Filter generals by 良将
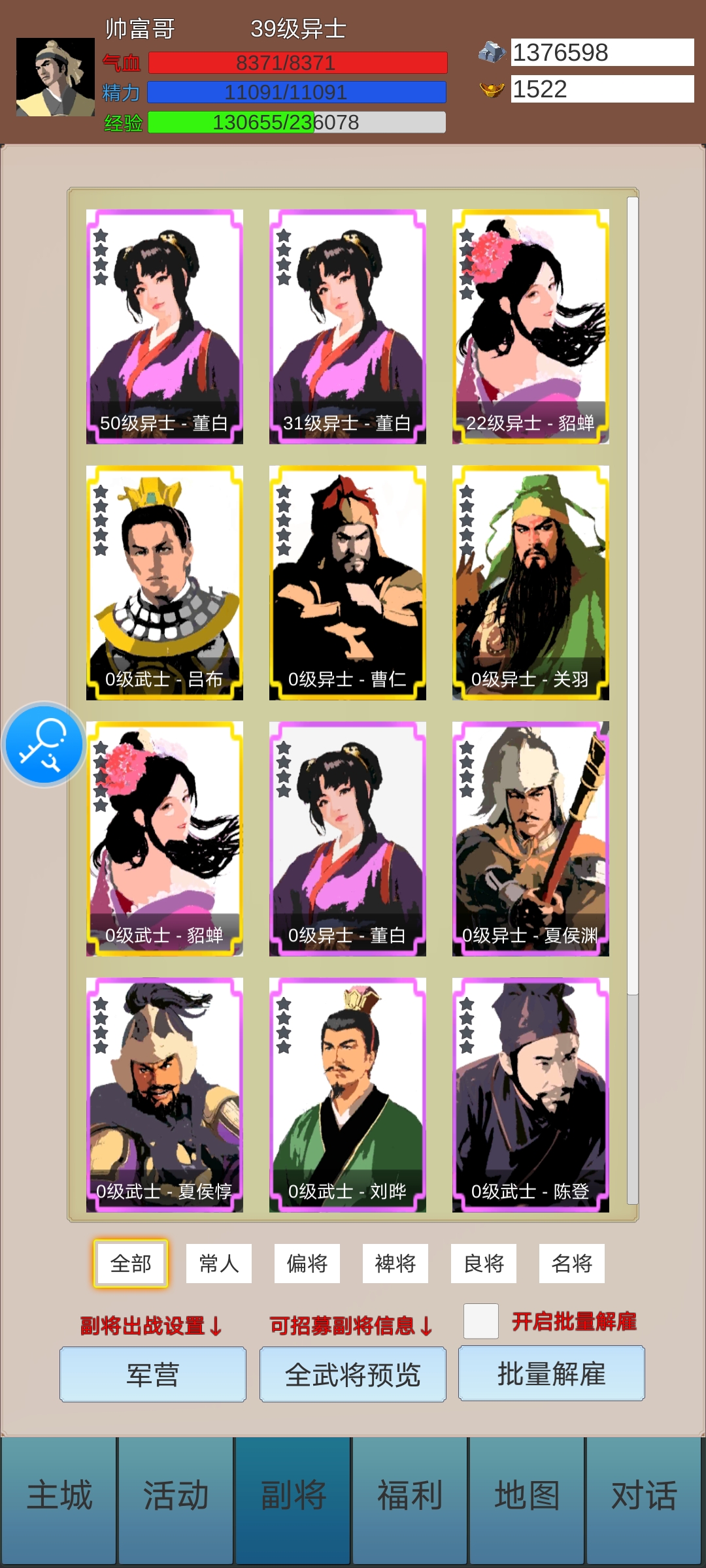Screen dimensions: 706x1568 (x=483, y=1264)
